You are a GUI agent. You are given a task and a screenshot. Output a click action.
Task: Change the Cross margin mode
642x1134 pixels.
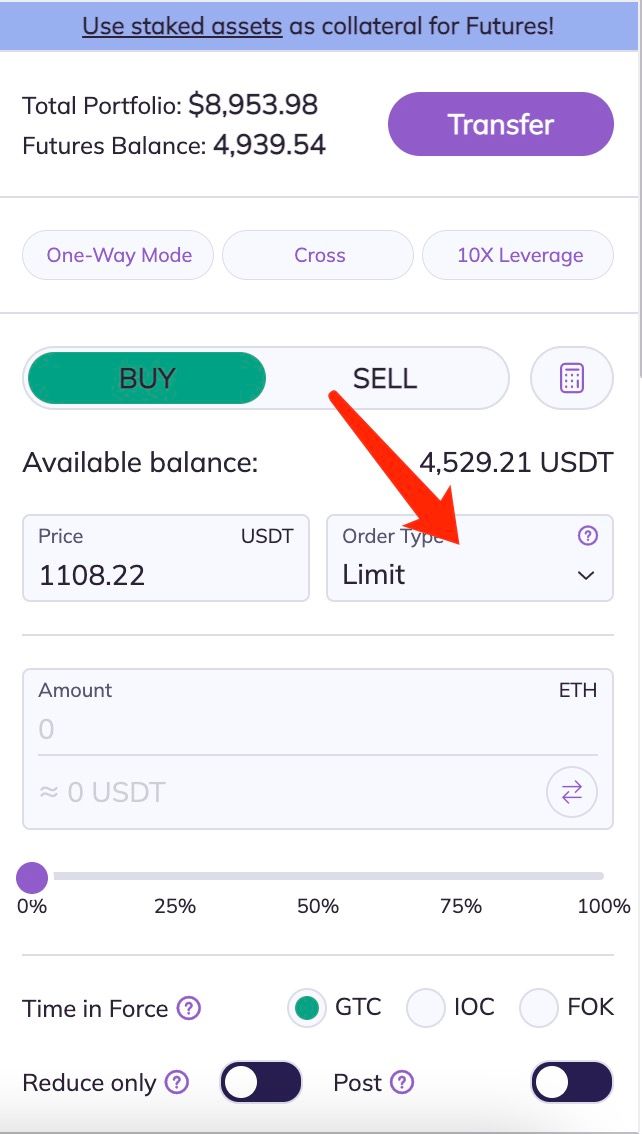pyautogui.click(x=319, y=255)
